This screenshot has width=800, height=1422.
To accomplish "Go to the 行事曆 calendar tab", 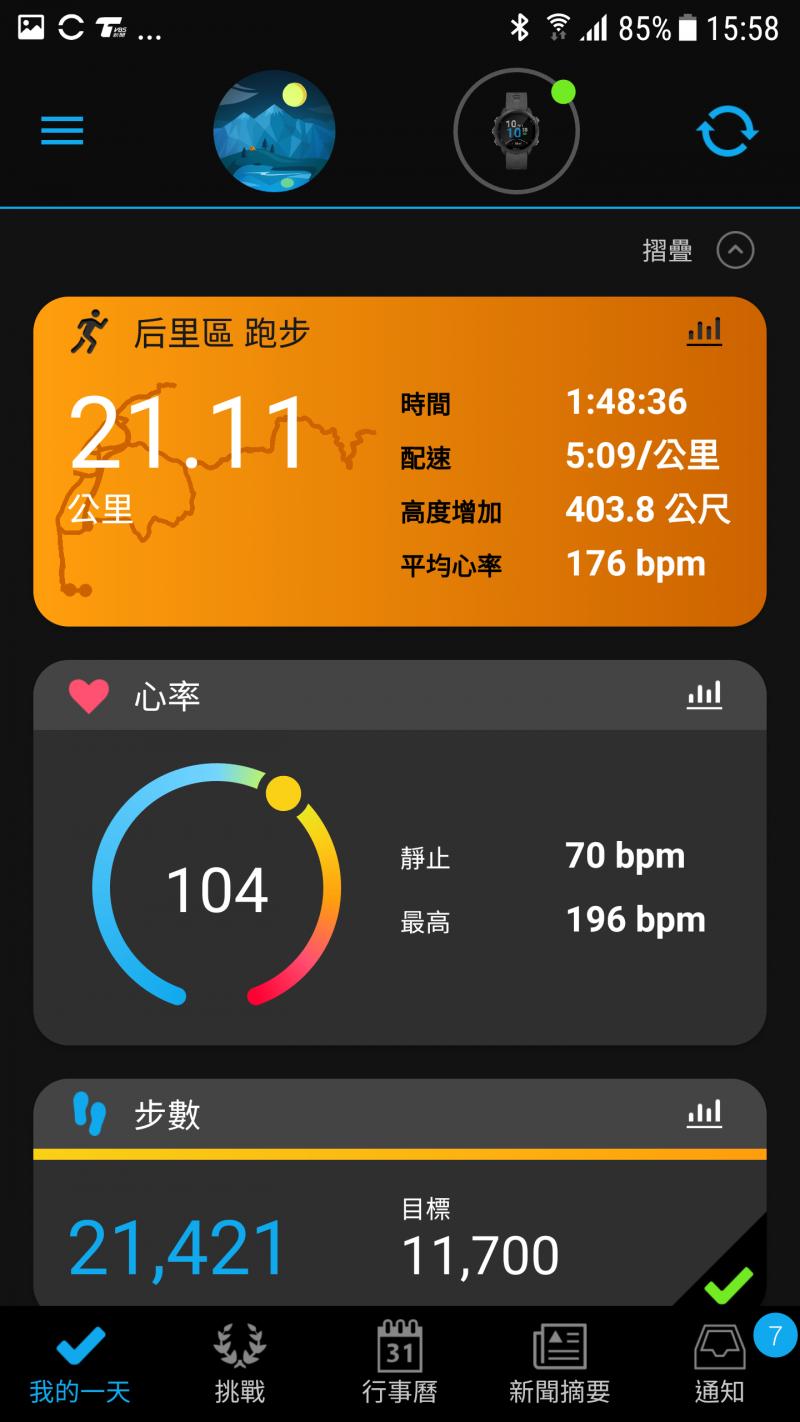I will 400,1362.
